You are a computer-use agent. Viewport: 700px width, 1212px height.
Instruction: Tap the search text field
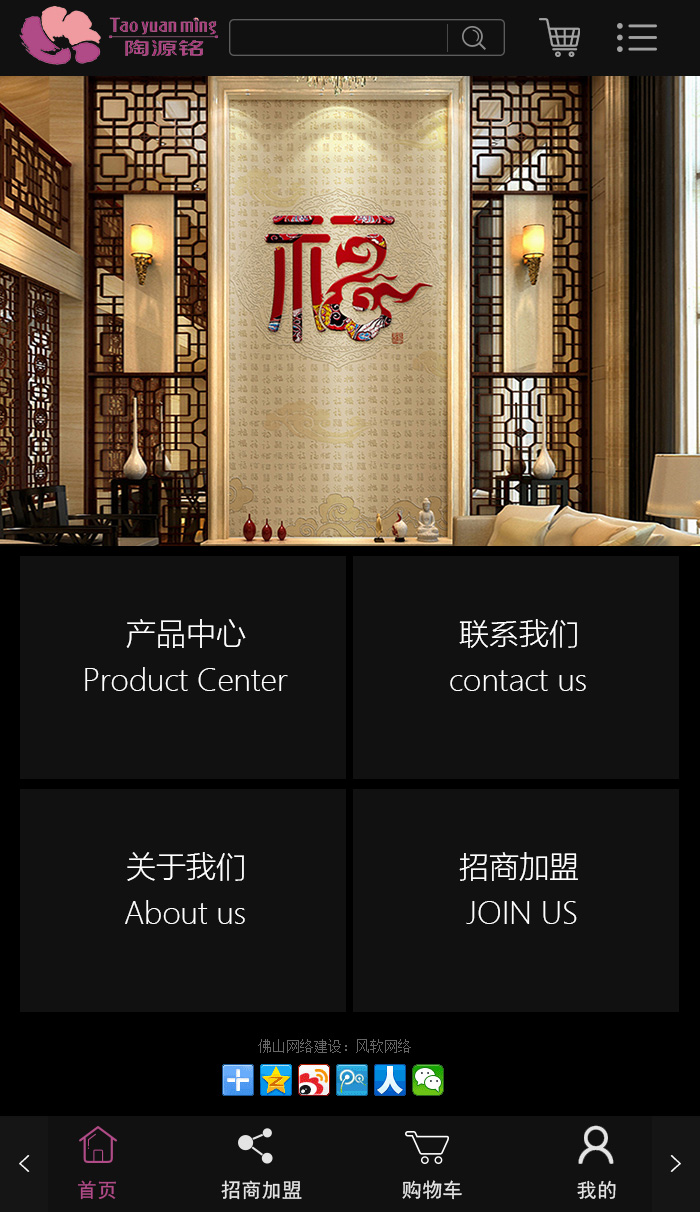coord(338,38)
